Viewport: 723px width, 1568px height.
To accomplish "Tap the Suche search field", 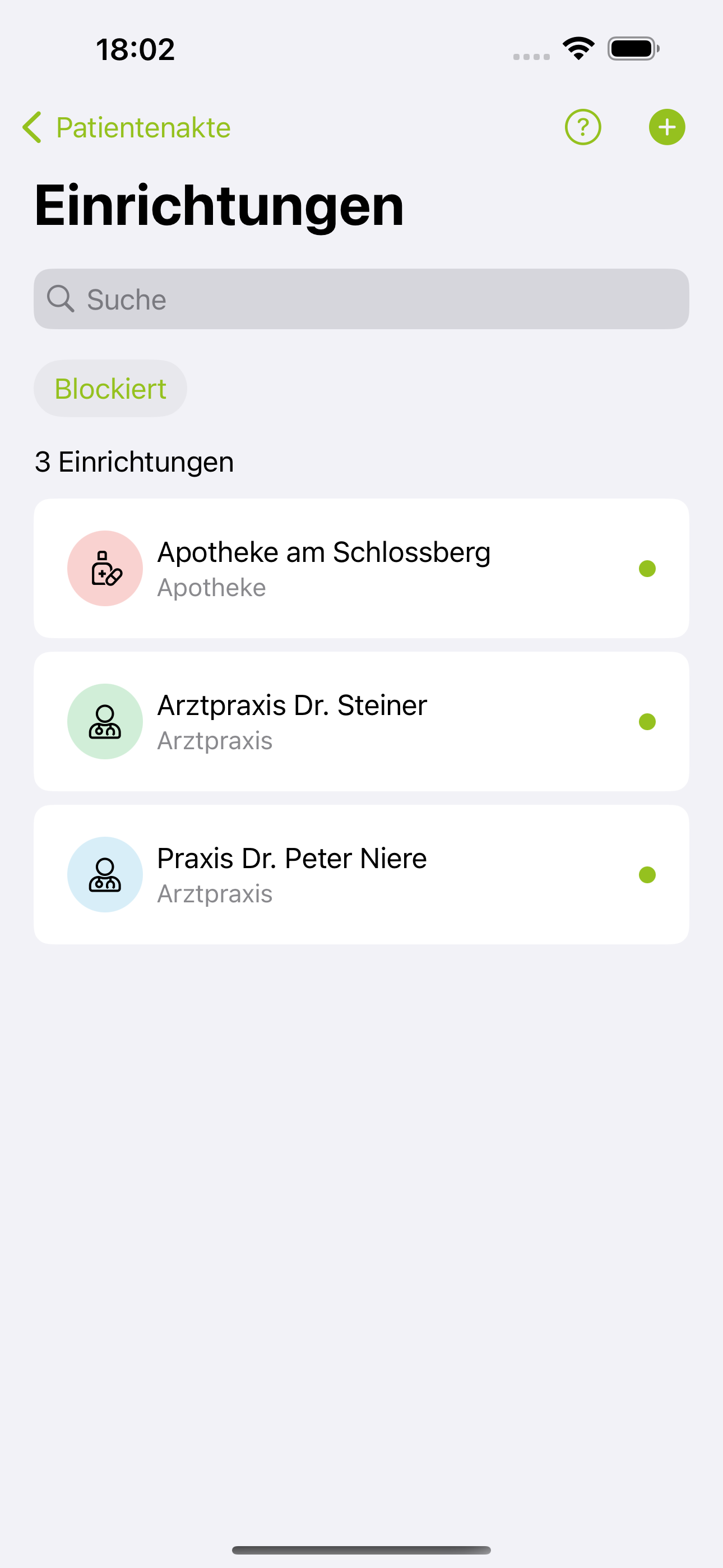I will tap(361, 299).
